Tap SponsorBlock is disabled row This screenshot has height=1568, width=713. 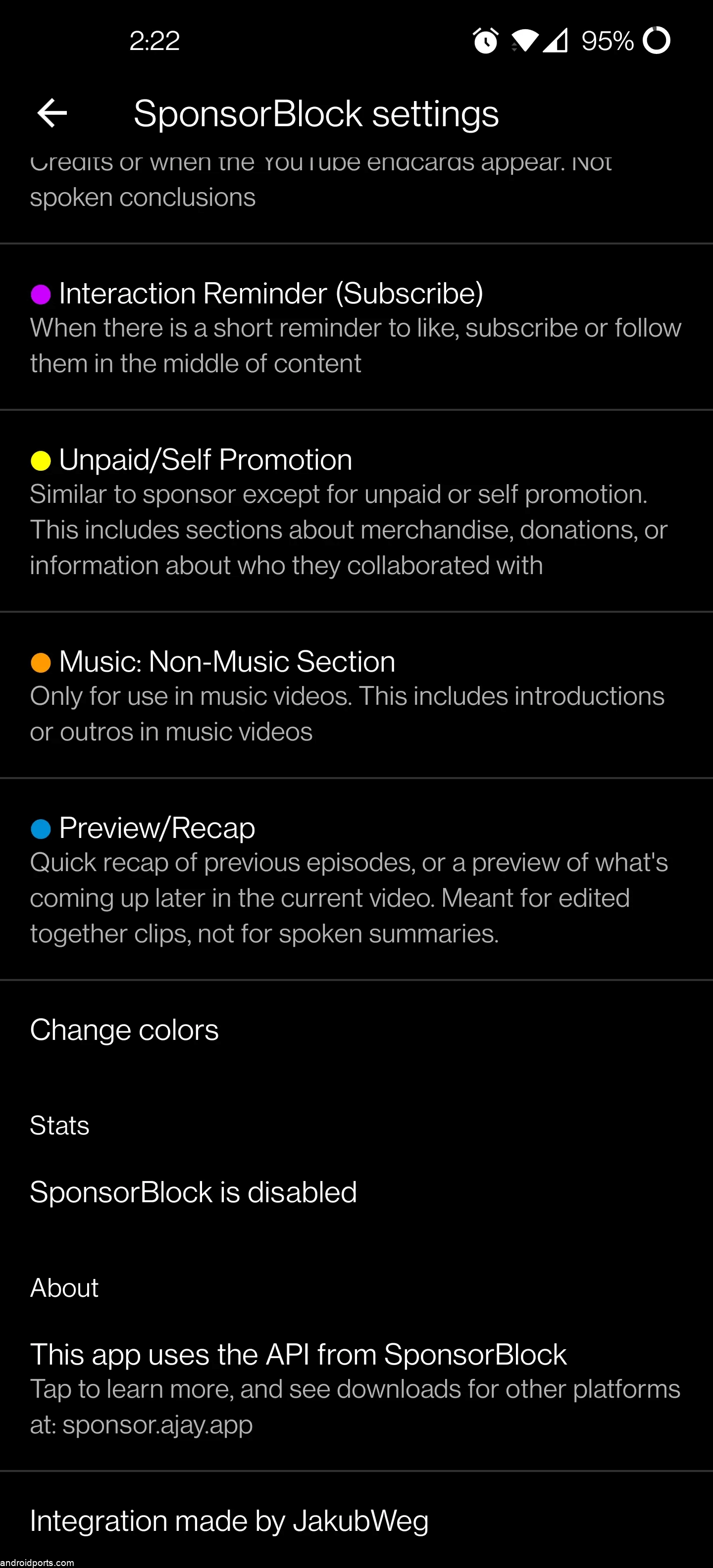coord(356,1191)
